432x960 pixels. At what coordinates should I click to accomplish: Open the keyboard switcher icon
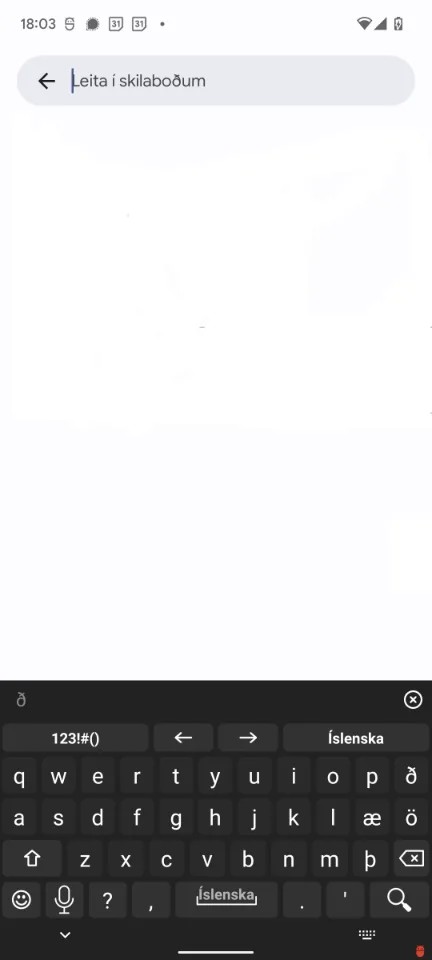[x=367, y=934]
